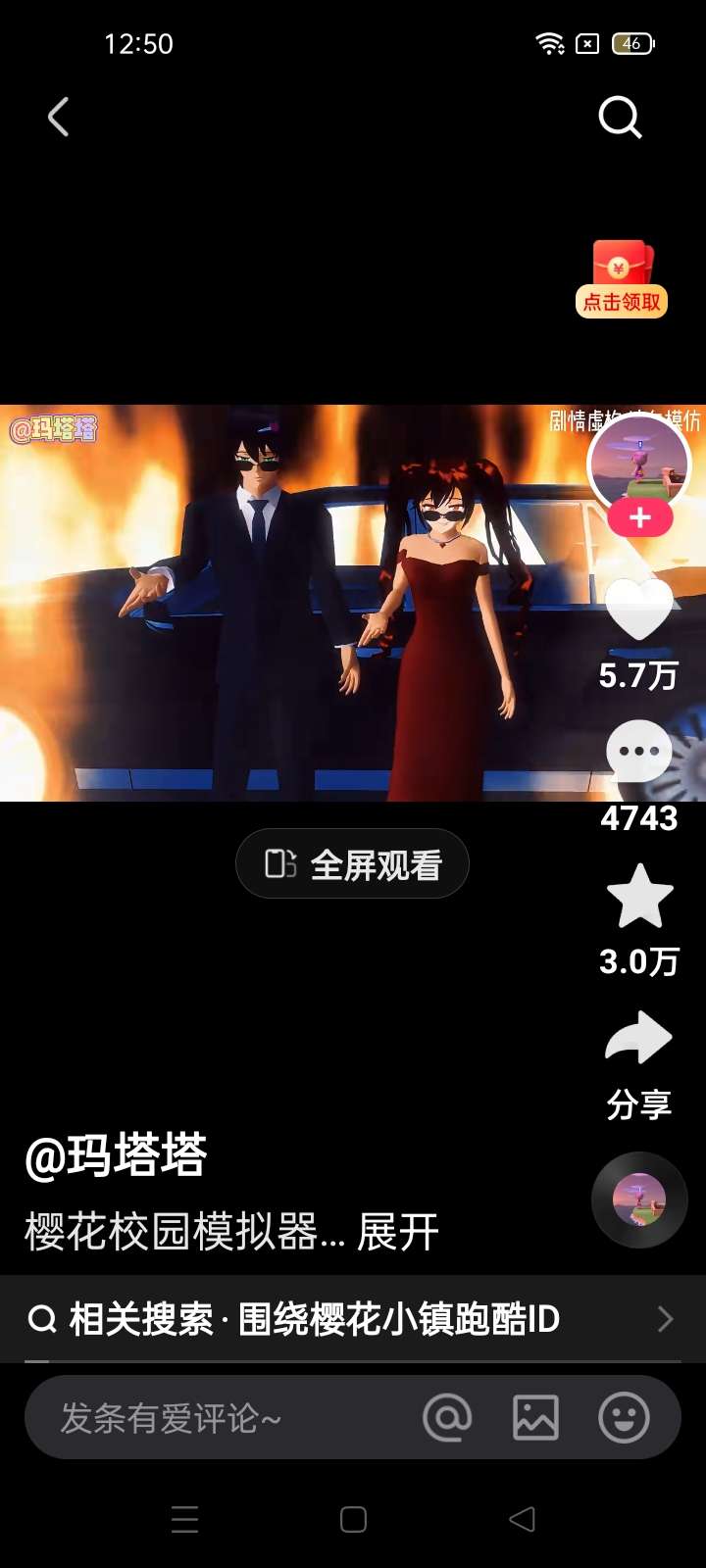Open the spinning music disc

pyautogui.click(x=639, y=1200)
